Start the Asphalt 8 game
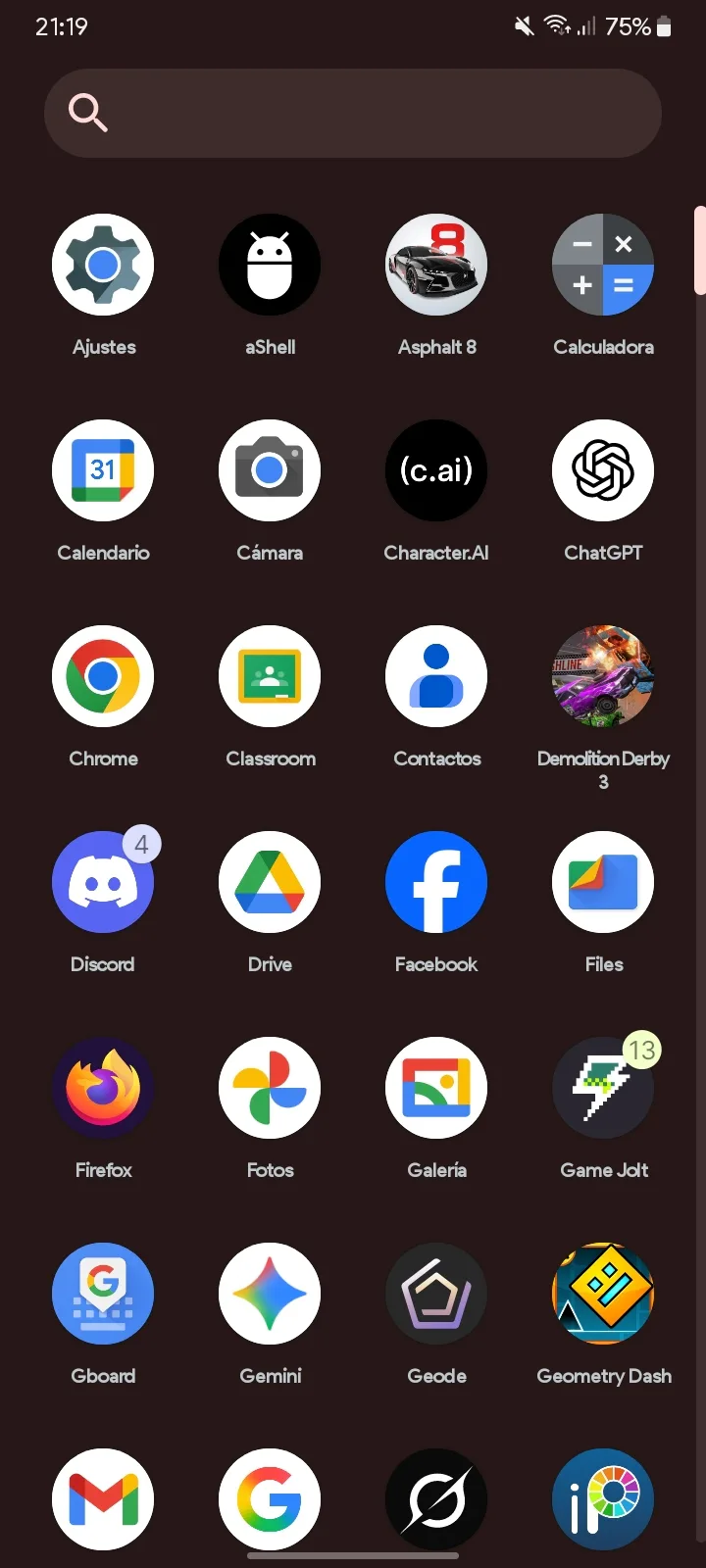706x1568 pixels. click(436, 265)
